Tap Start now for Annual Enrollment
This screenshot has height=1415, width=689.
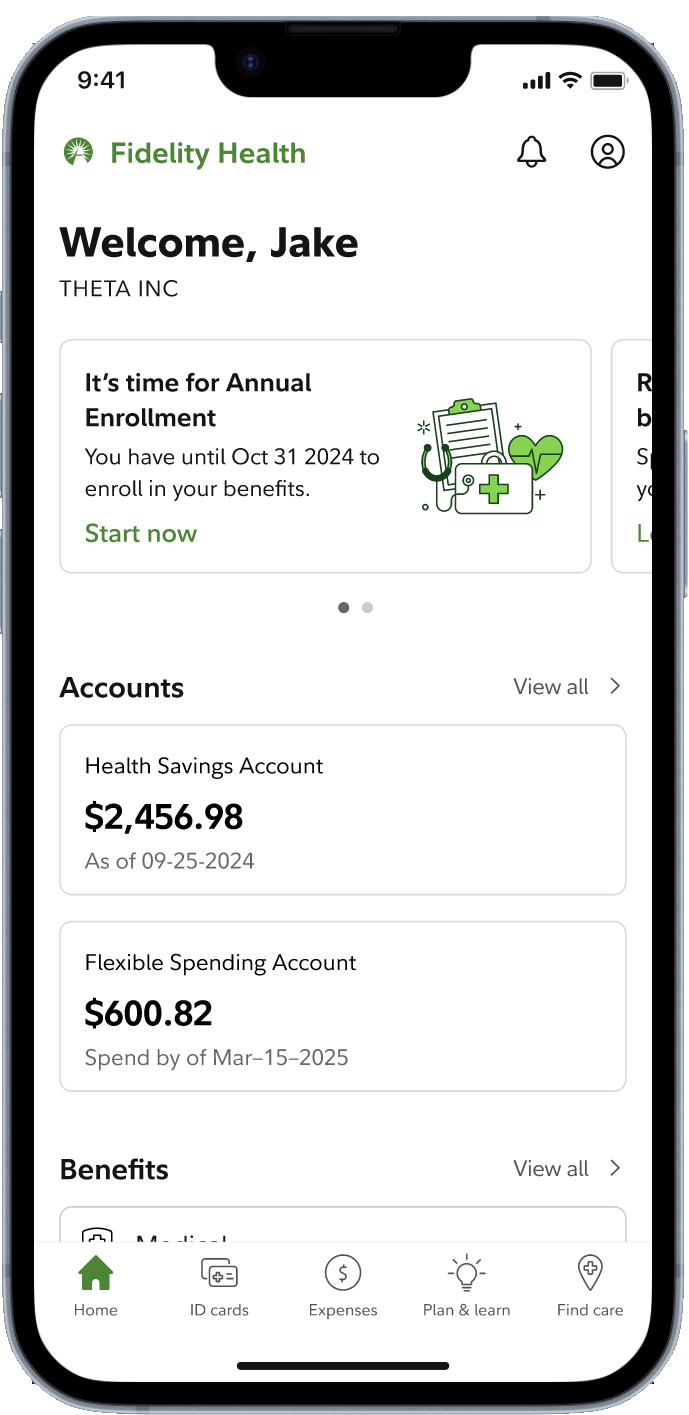click(141, 534)
